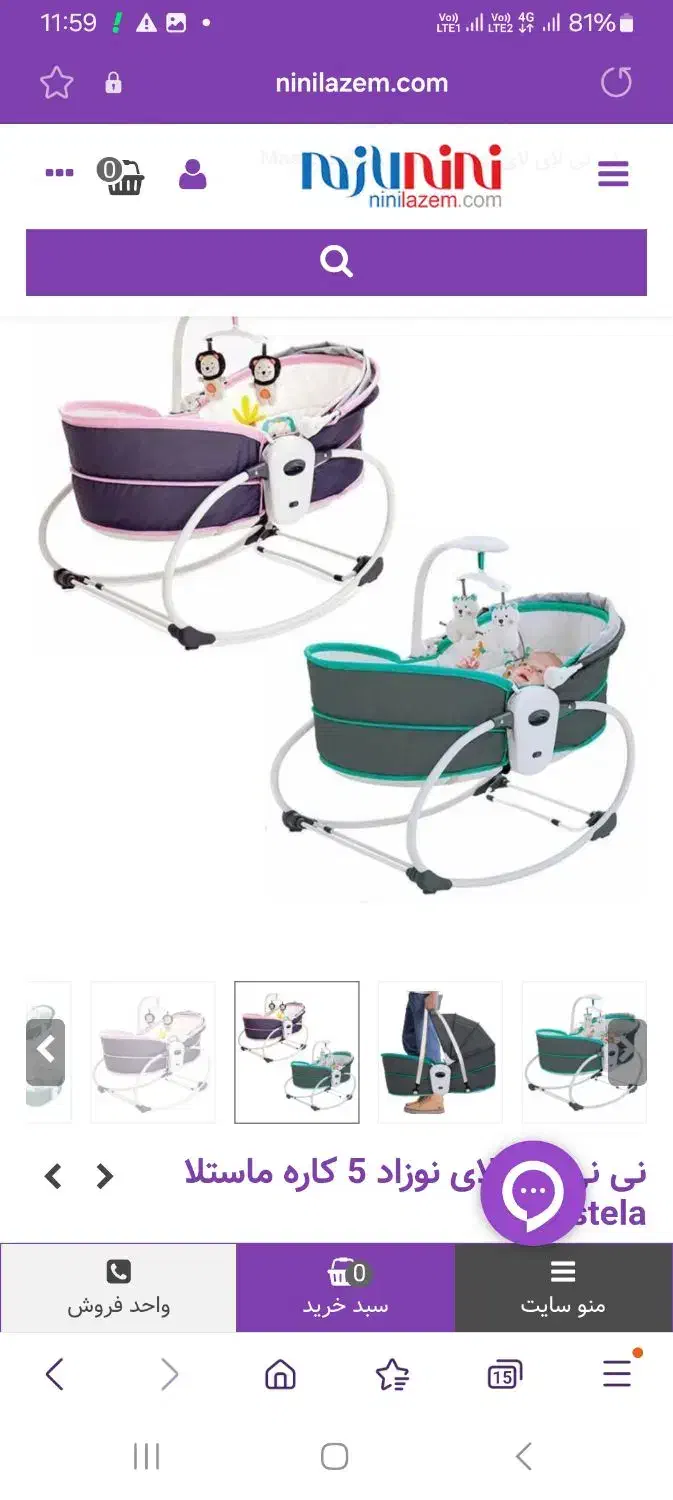Open the shopping cart basket icon
673x1500 pixels.
coord(121,176)
